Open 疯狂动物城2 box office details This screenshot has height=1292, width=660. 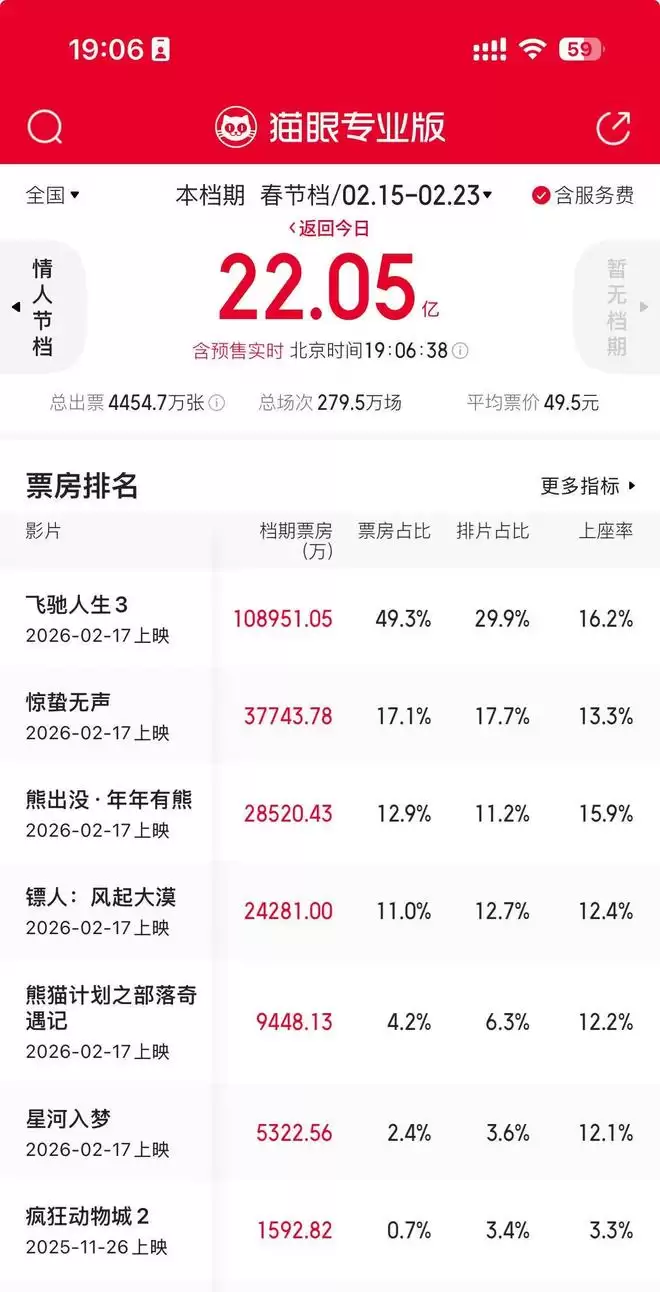pyautogui.click(x=88, y=1217)
